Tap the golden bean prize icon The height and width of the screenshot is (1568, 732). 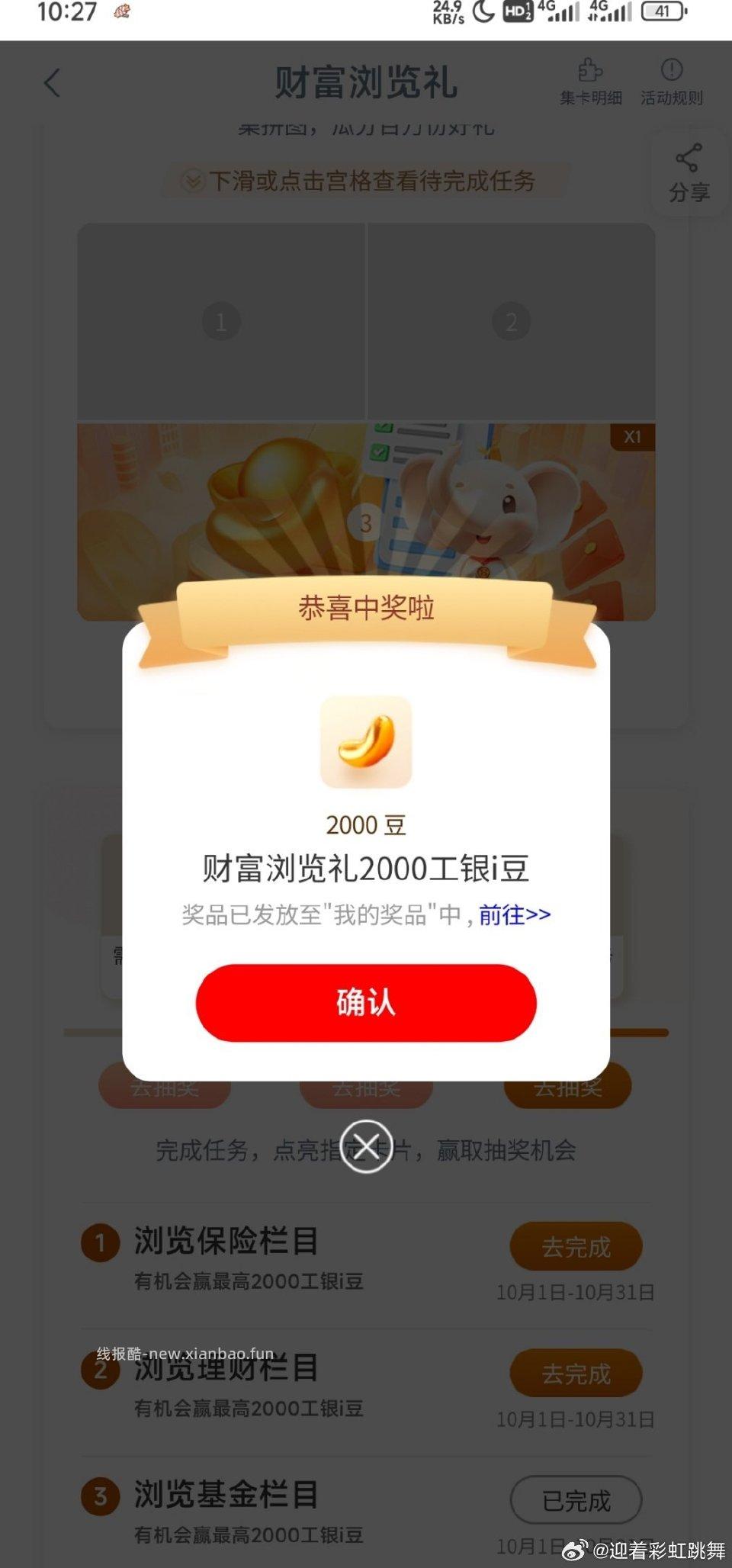click(365, 741)
